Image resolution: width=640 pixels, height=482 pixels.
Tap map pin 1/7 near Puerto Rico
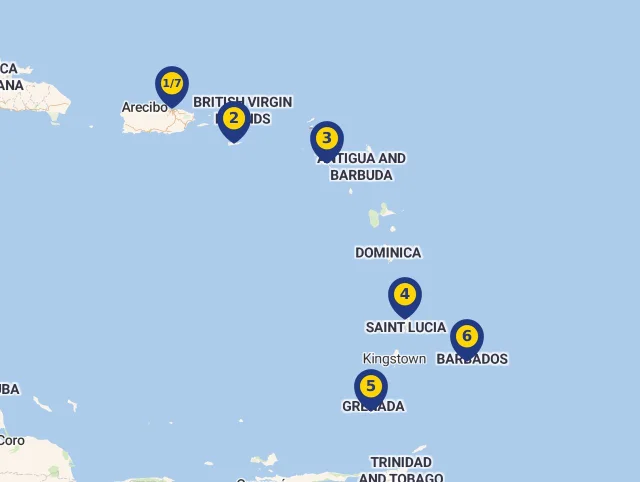[x=172, y=84]
